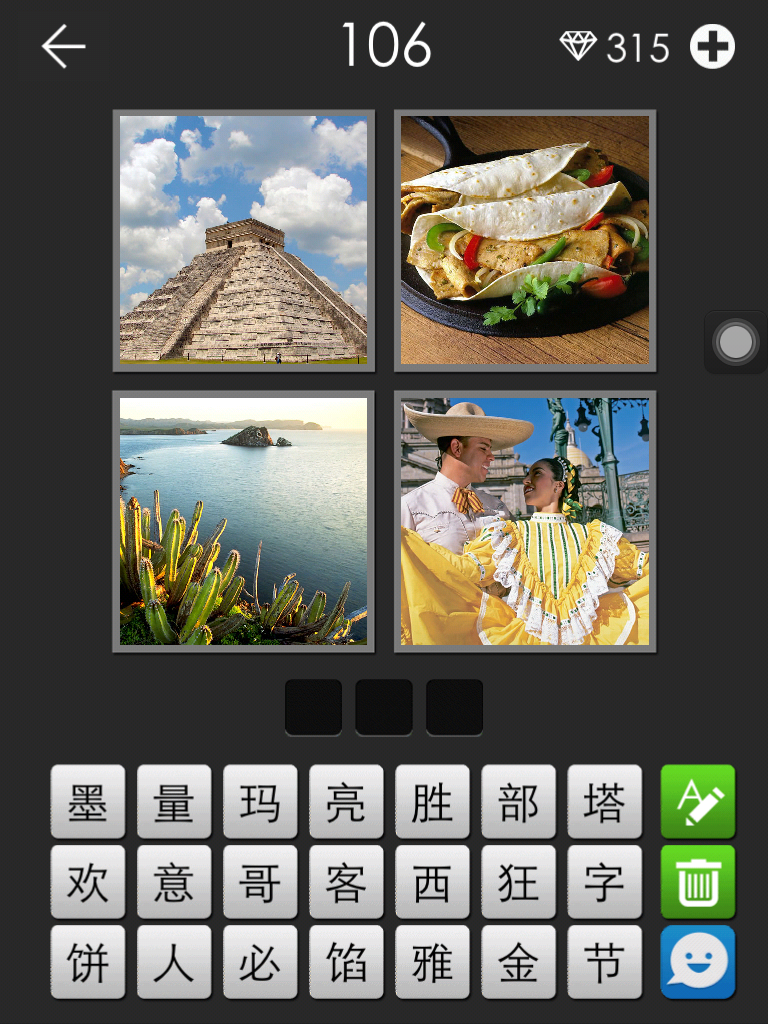768x1024 pixels.
Task: Select the character 墨
Action: 88,802
